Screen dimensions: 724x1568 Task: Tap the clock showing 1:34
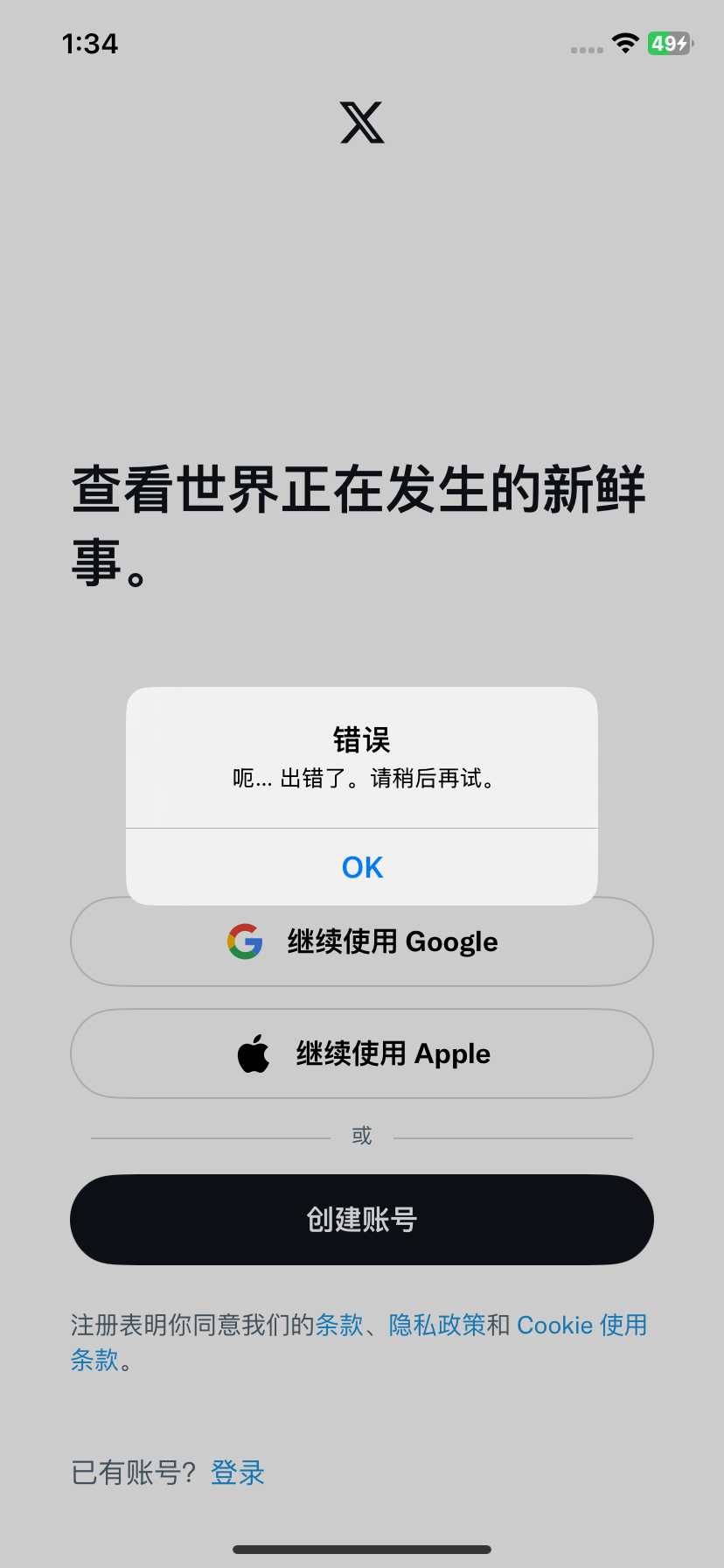(91, 44)
